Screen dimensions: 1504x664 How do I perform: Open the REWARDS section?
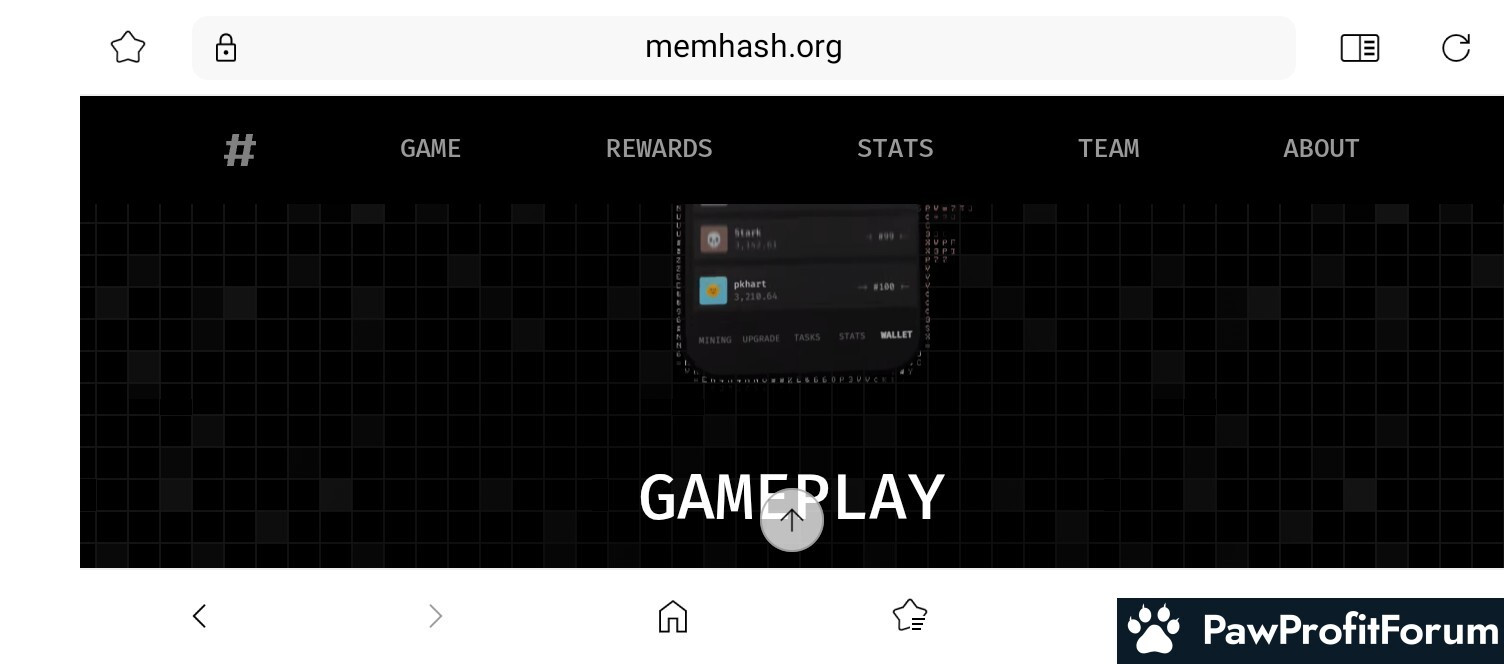click(x=659, y=149)
